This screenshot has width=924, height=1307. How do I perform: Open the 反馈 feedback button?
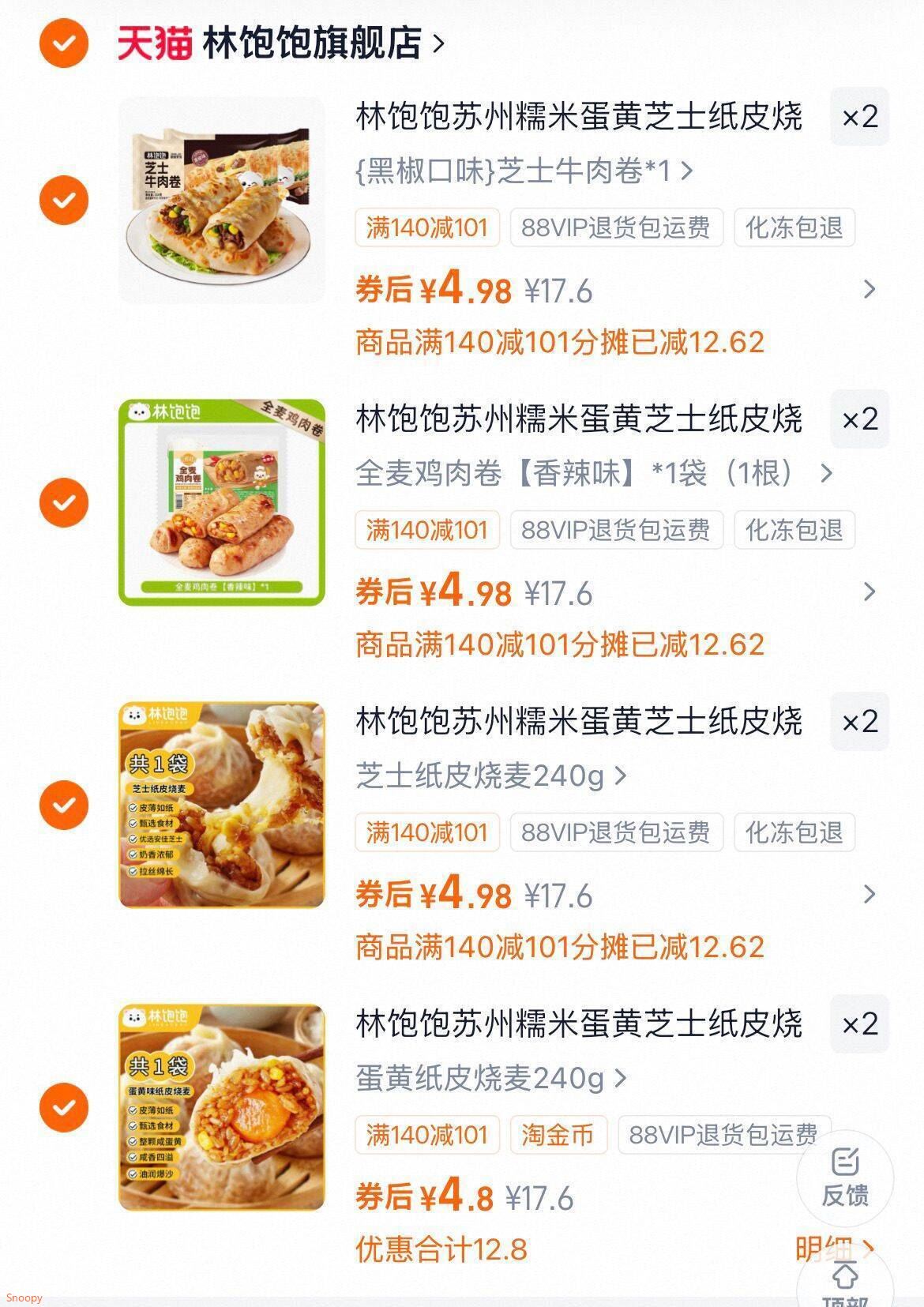tap(845, 1178)
